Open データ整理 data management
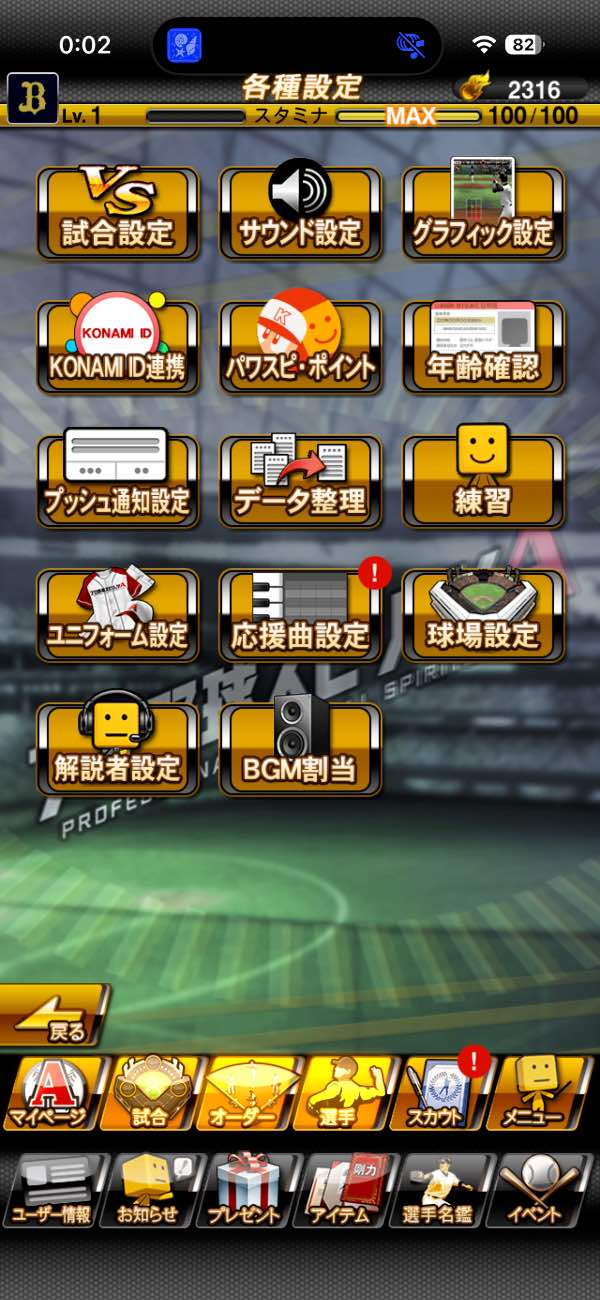Screen dimensions: 600x1300 (300, 480)
